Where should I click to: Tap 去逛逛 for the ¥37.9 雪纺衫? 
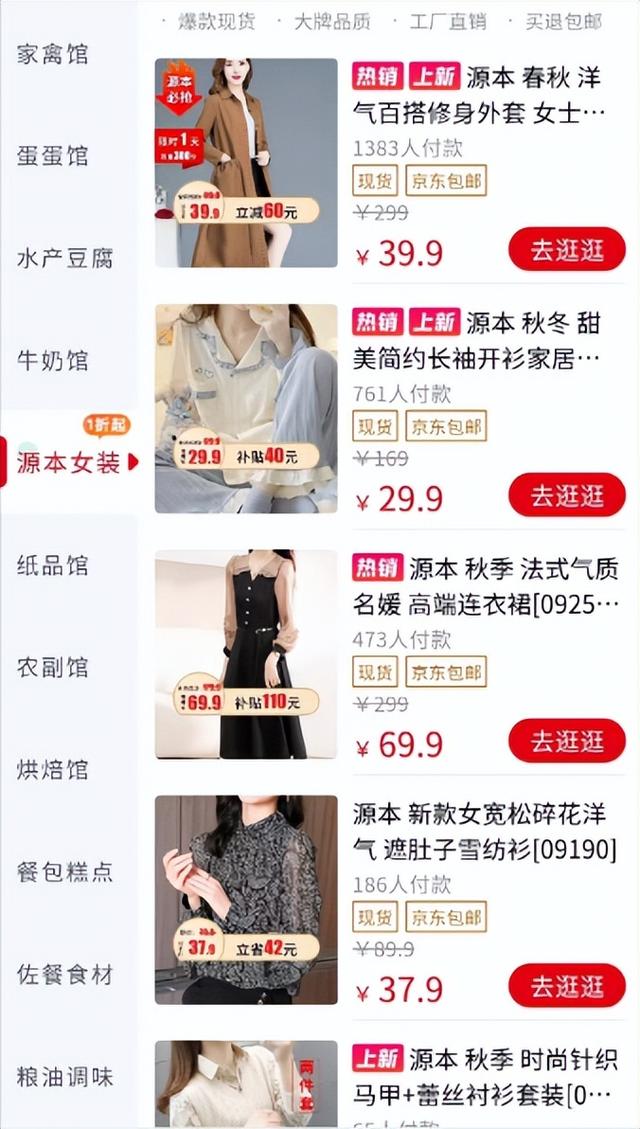[x=567, y=986]
